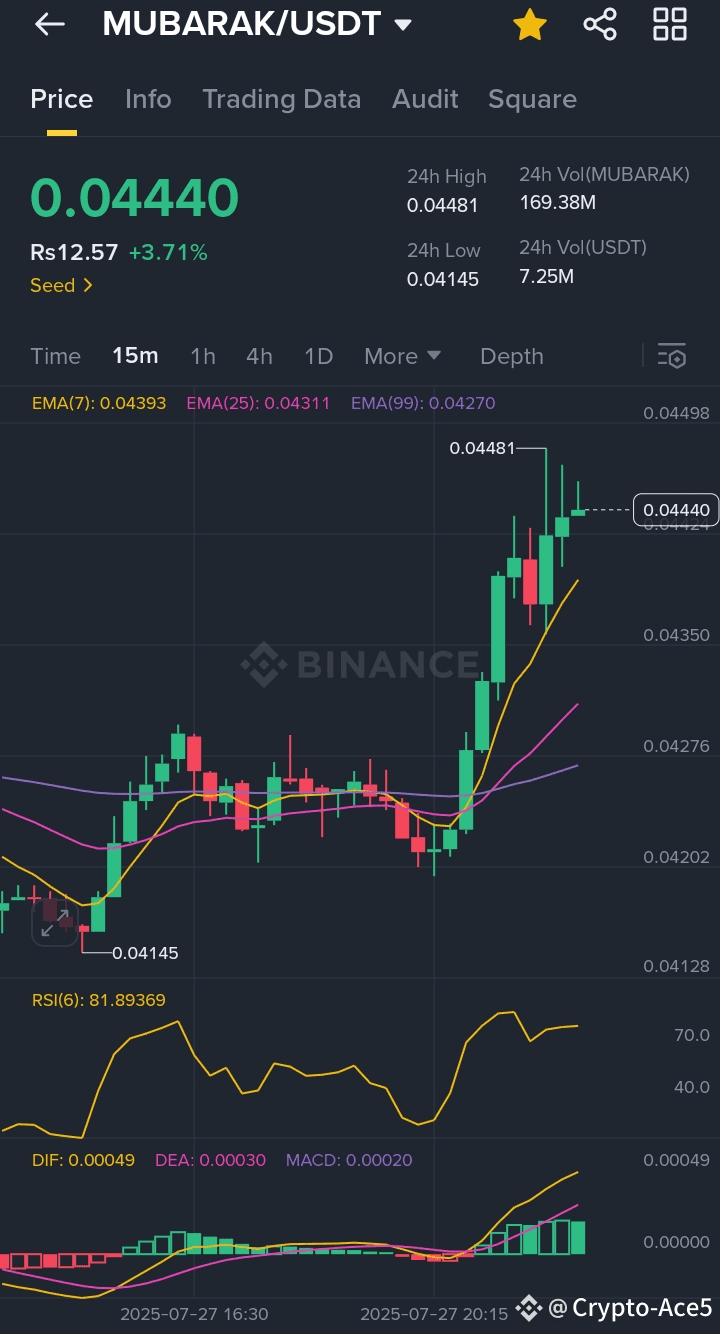Switch to the Depth chart
The image size is (720, 1334).
(x=512, y=356)
